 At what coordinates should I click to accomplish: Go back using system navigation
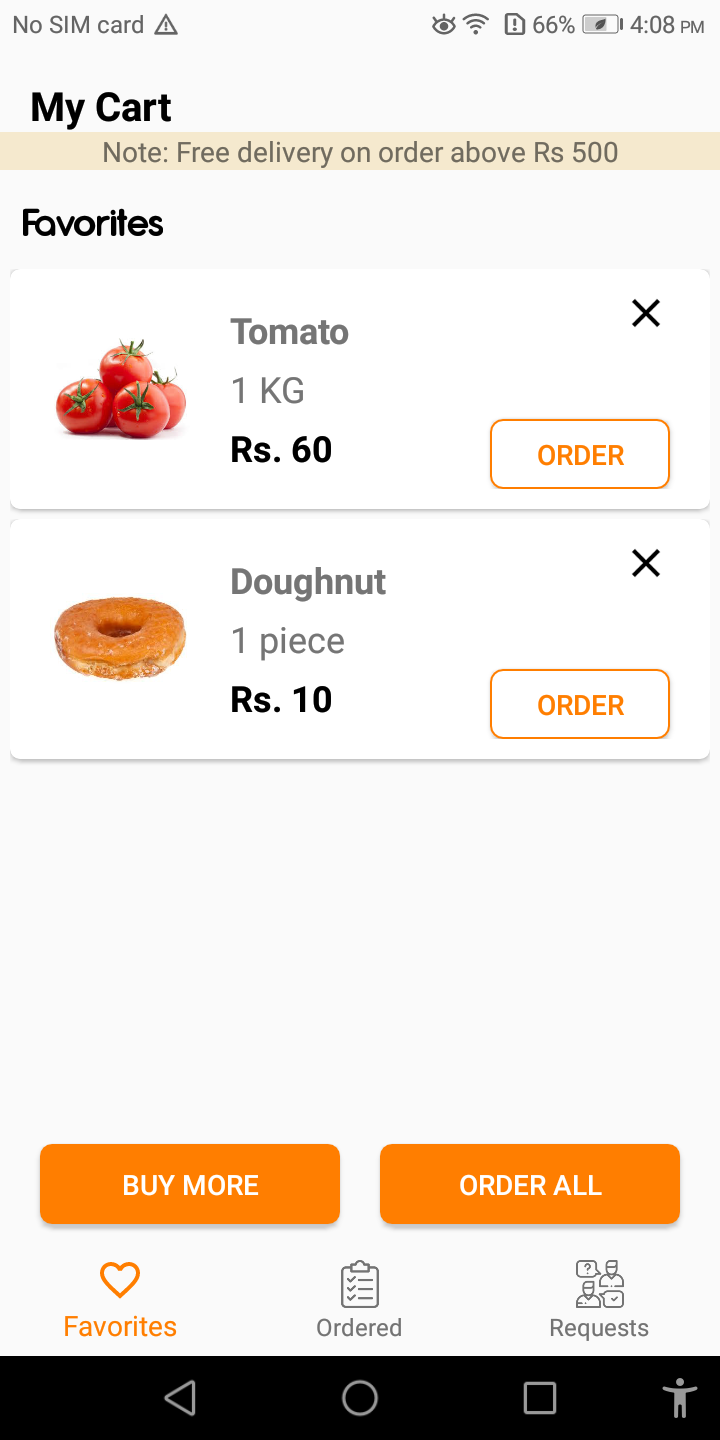pyautogui.click(x=180, y=1398)
